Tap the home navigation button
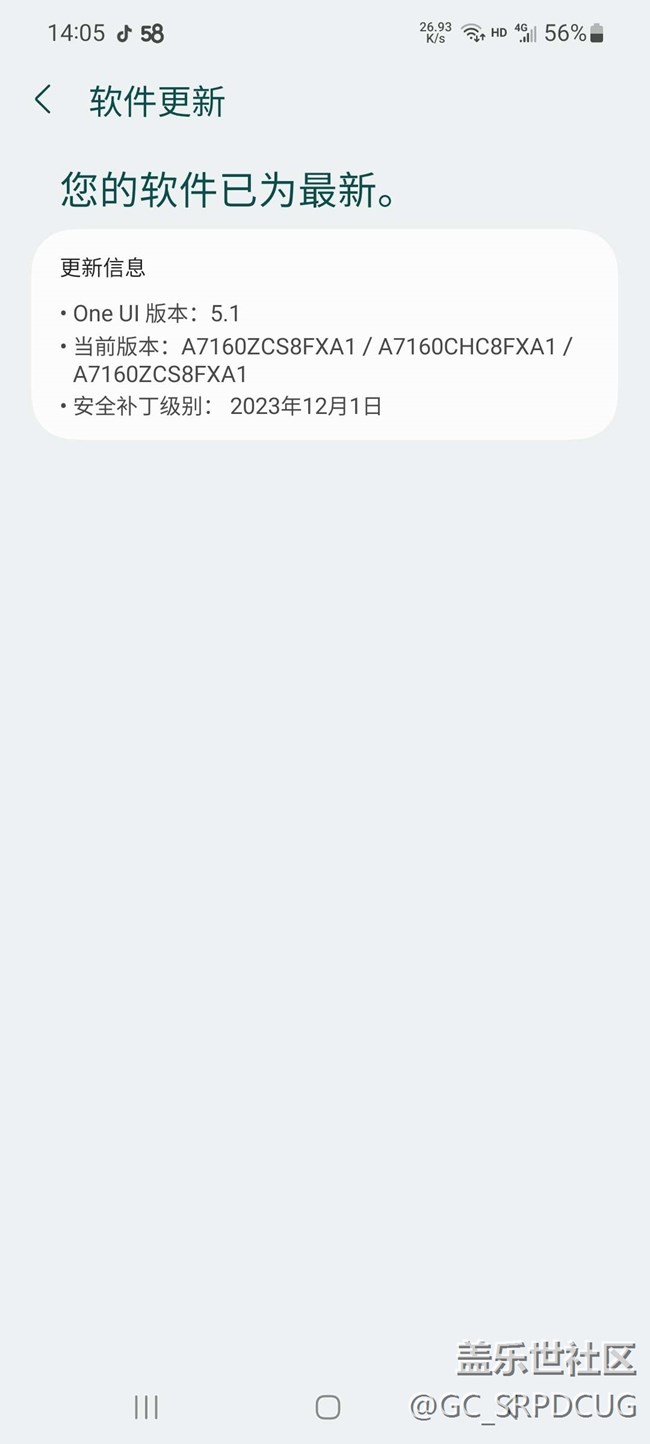The image size is (650, 1444). point(328,1407)
